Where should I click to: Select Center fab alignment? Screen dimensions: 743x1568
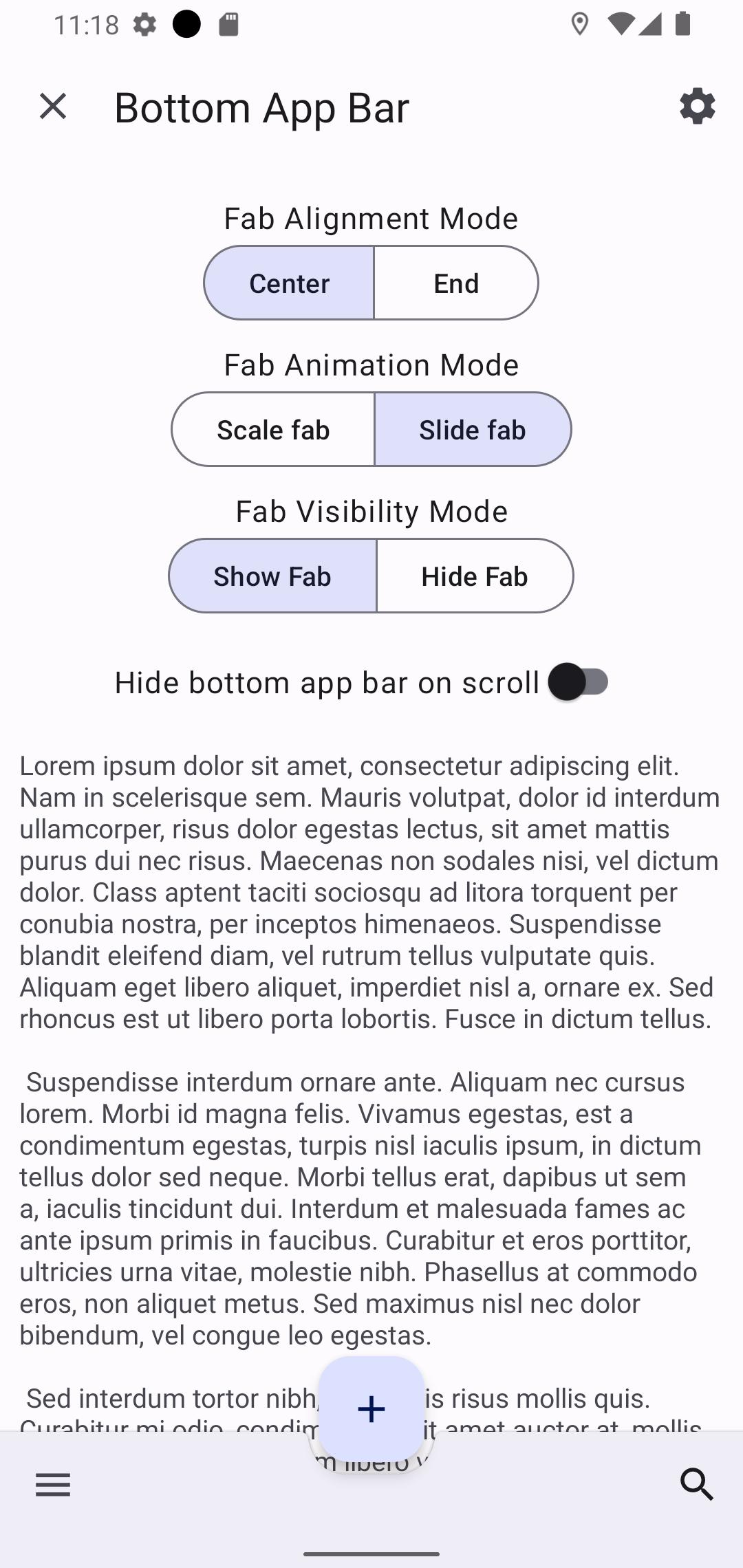tap(289, 283)
